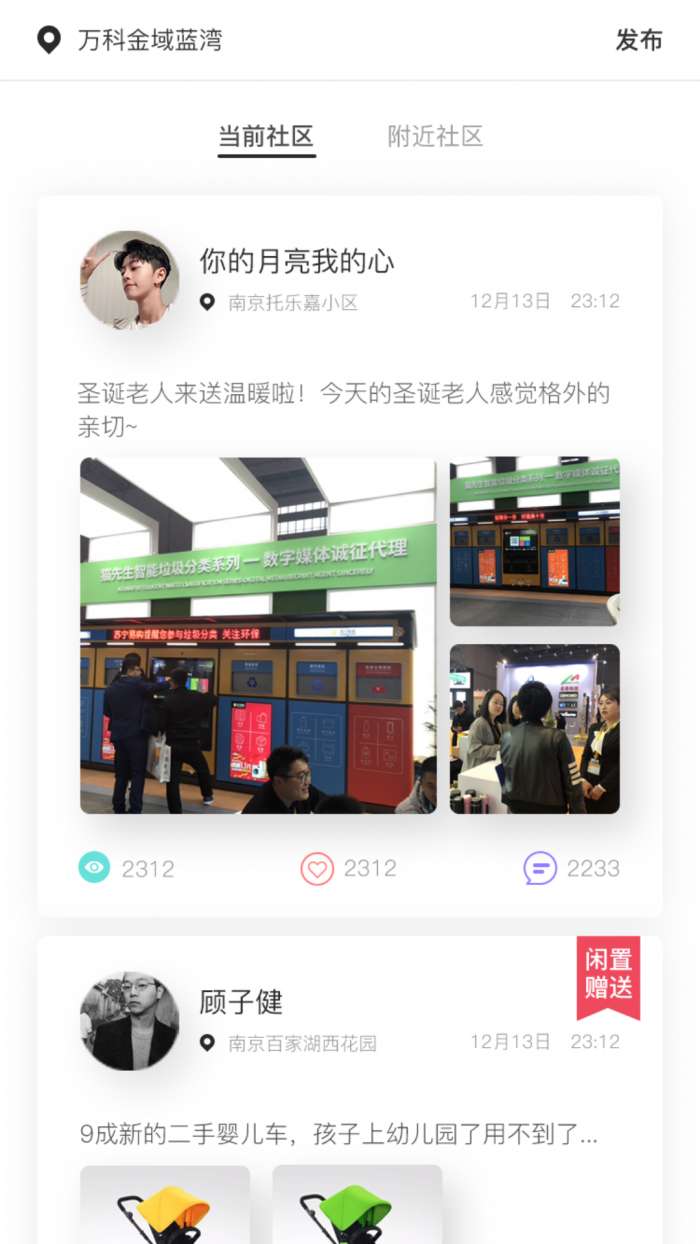View the top-right small photo in 你的月亮我的心's post
Screen dimensions: 700x1244
[x=534, y=542]
